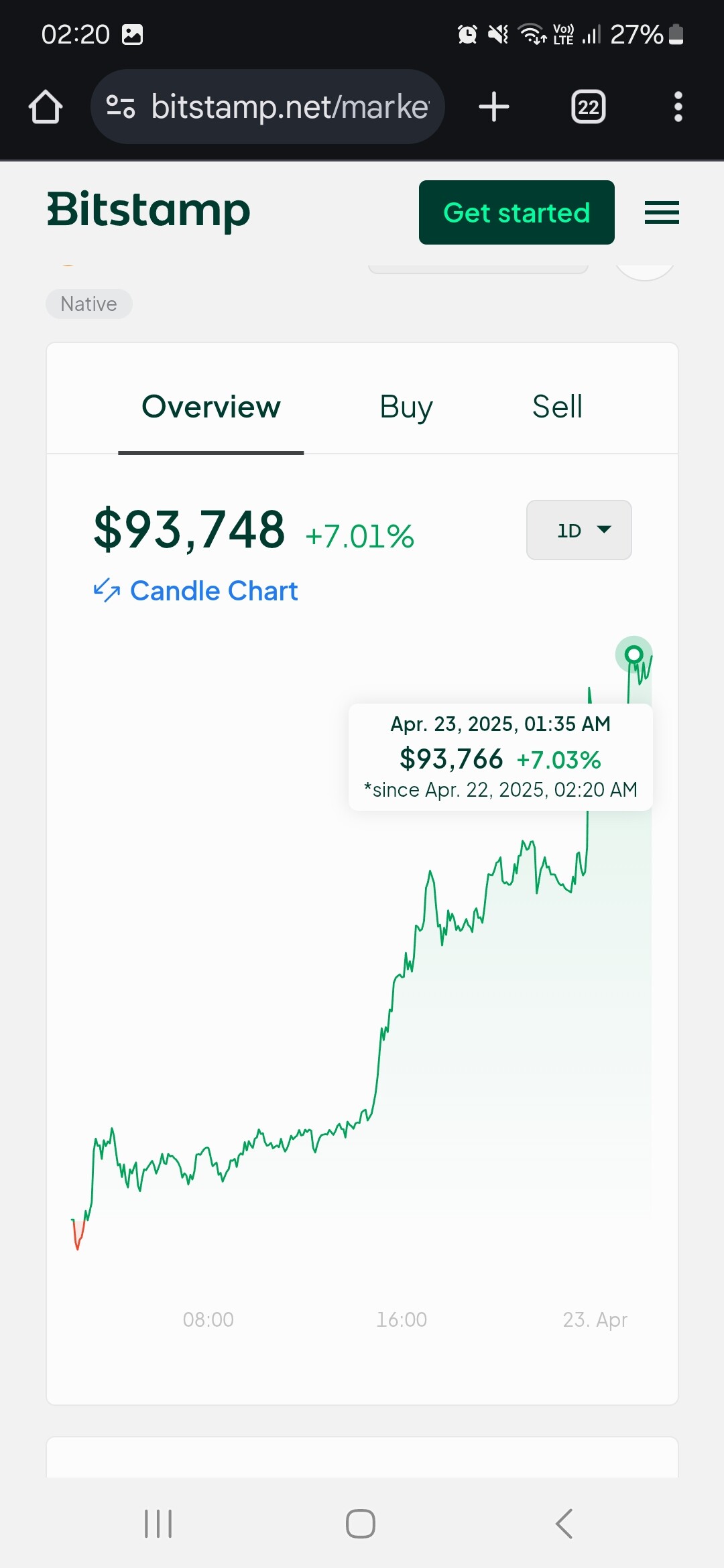The image size is (724, 1568).
Task: Switch to the Buy tab
Action: point(406,407)
